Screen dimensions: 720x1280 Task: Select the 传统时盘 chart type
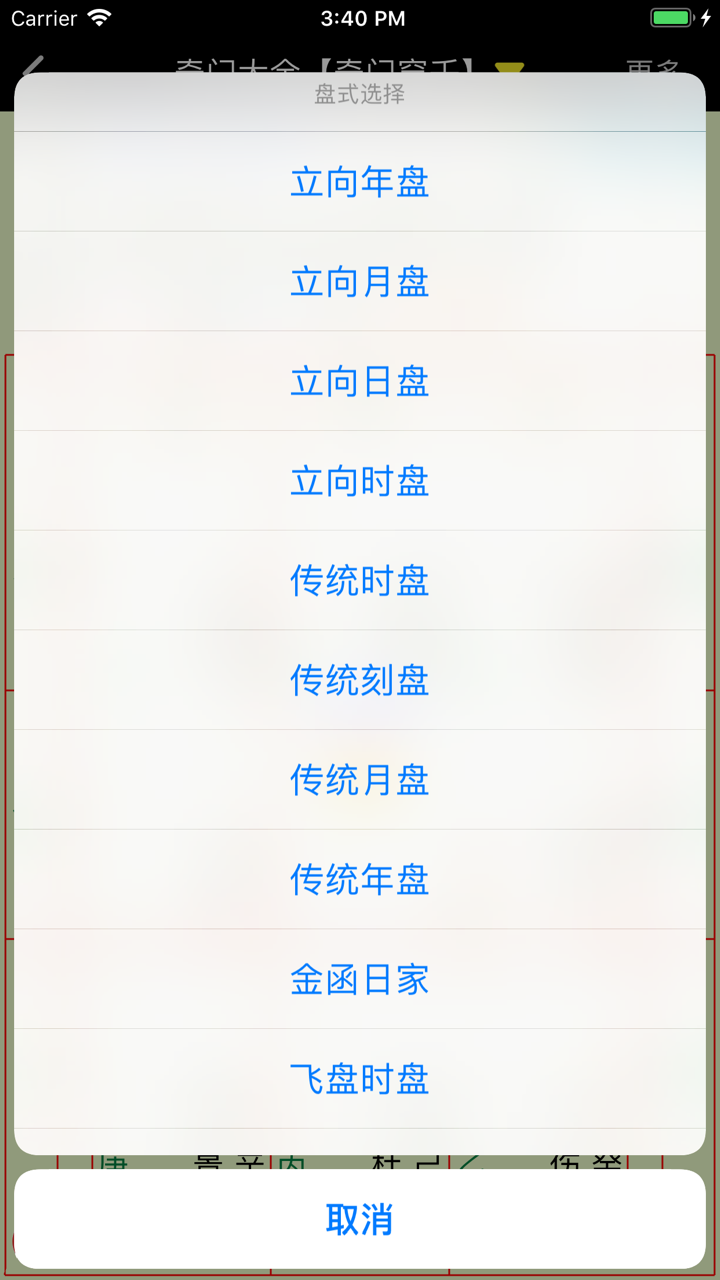pos(360,582)
